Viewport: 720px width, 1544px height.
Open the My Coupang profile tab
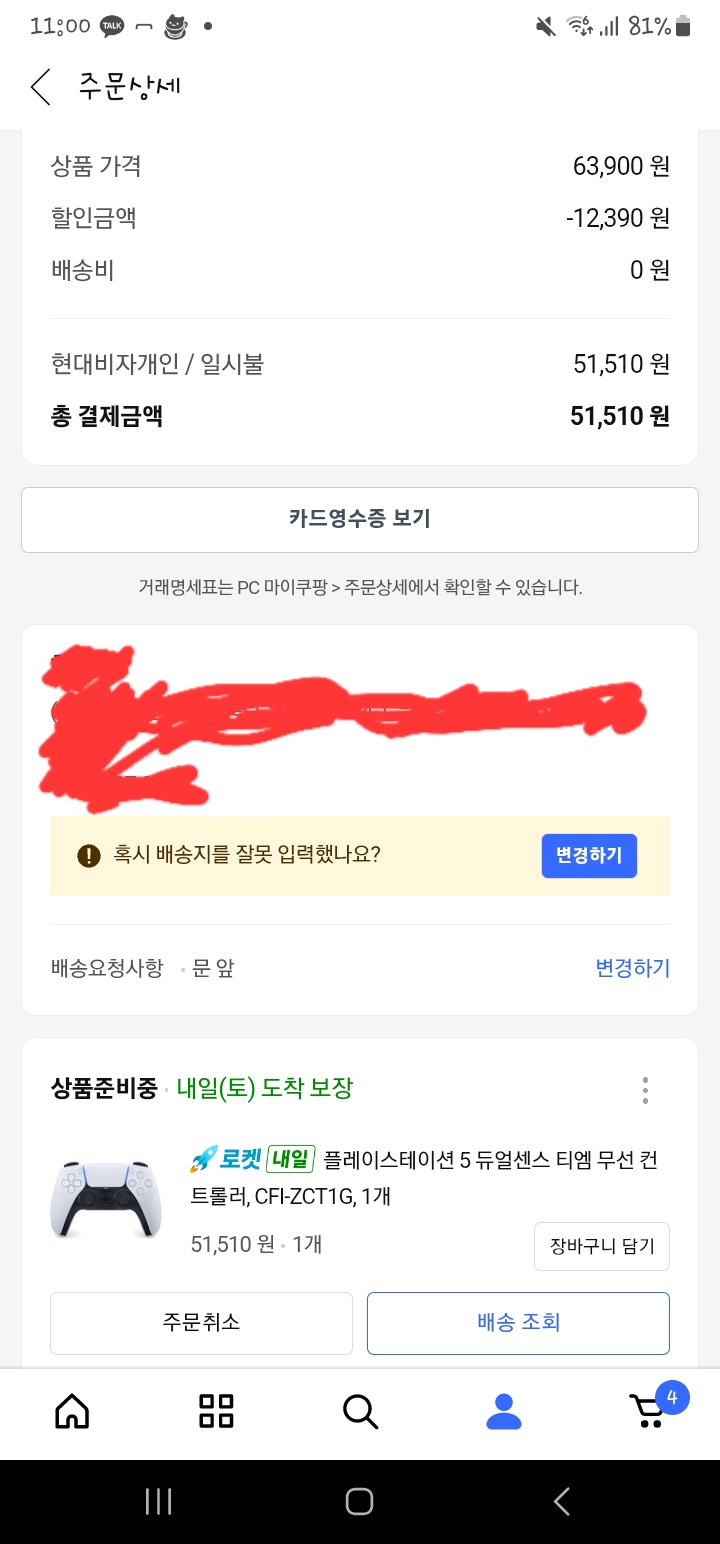tap(504, 1411)
